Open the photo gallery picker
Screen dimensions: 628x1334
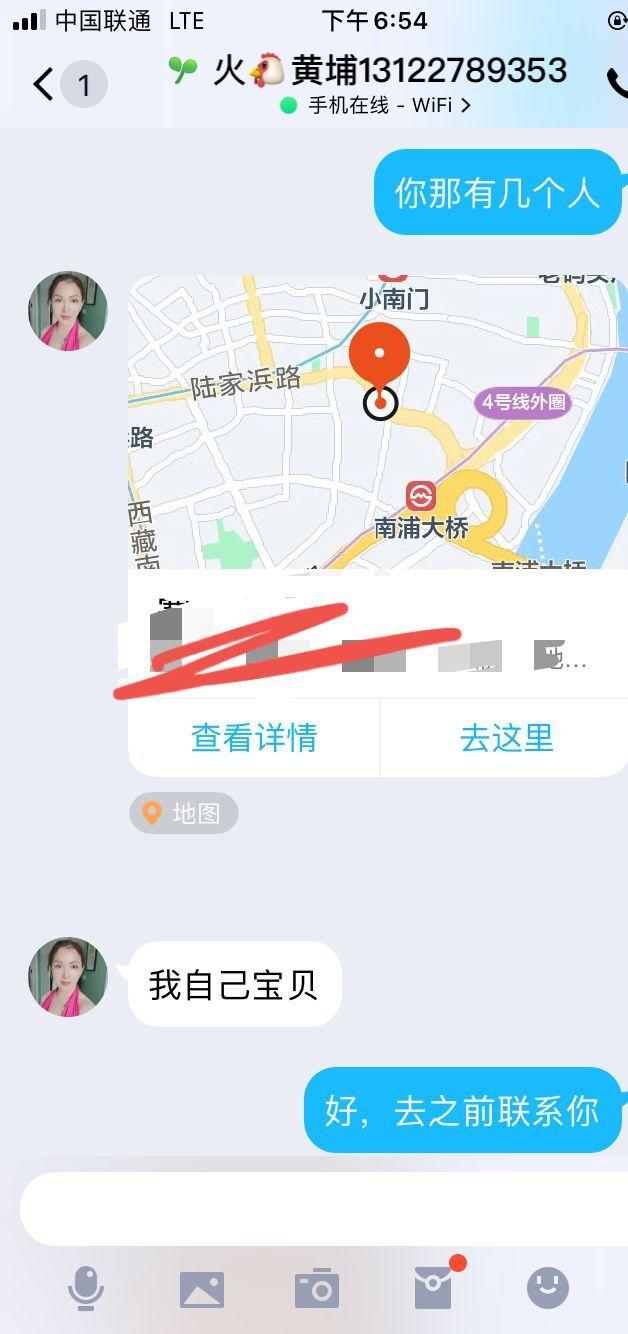[202, 1289]
